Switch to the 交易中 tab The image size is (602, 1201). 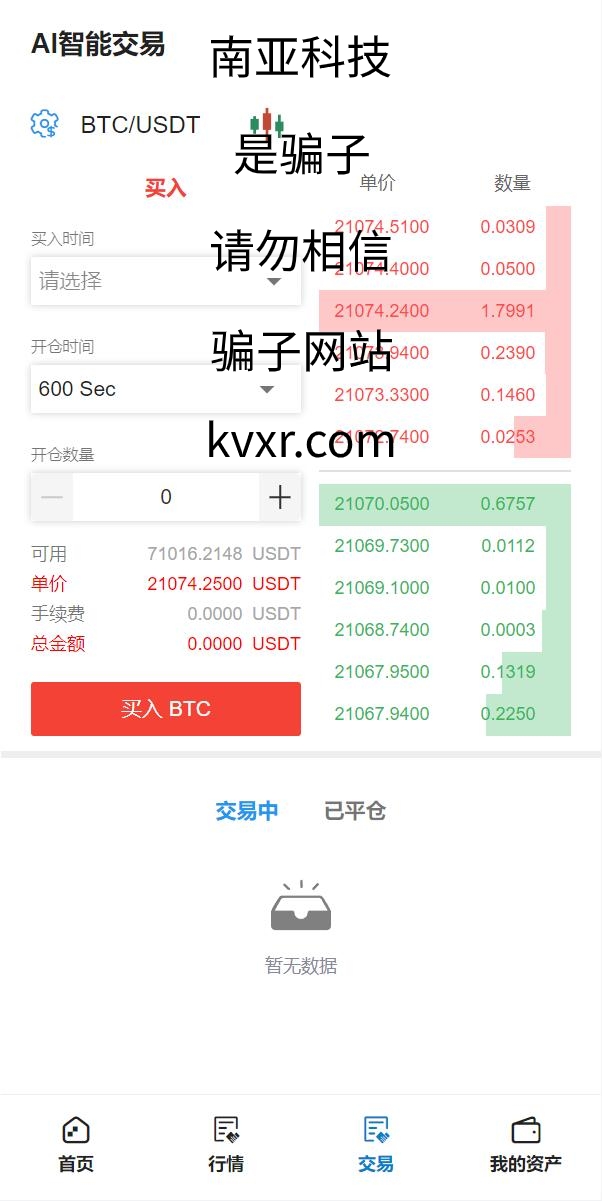pos(247,811)
